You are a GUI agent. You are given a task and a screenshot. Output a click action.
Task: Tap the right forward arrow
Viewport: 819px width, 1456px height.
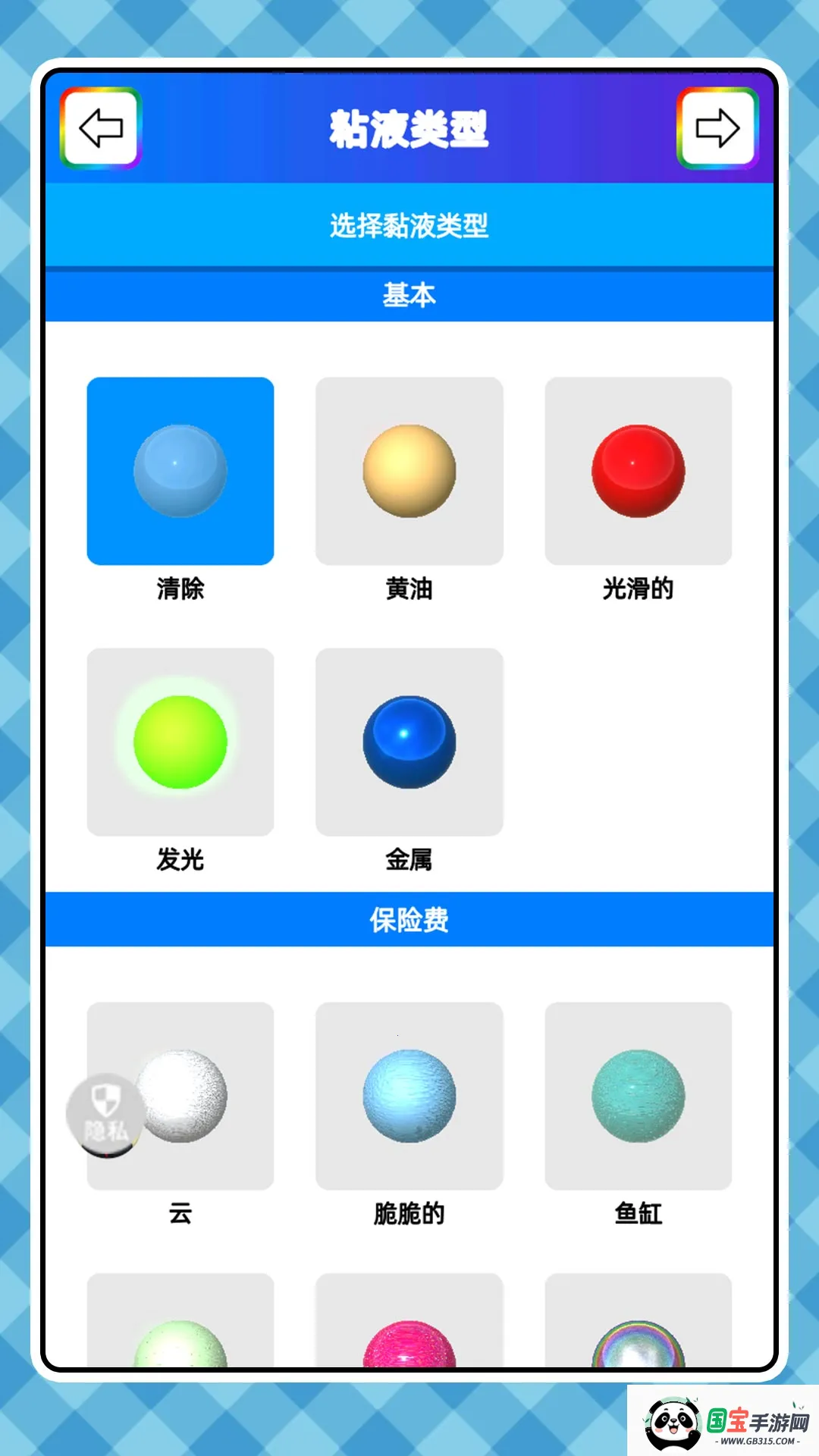pyautogui.click(x=719, y=129)
